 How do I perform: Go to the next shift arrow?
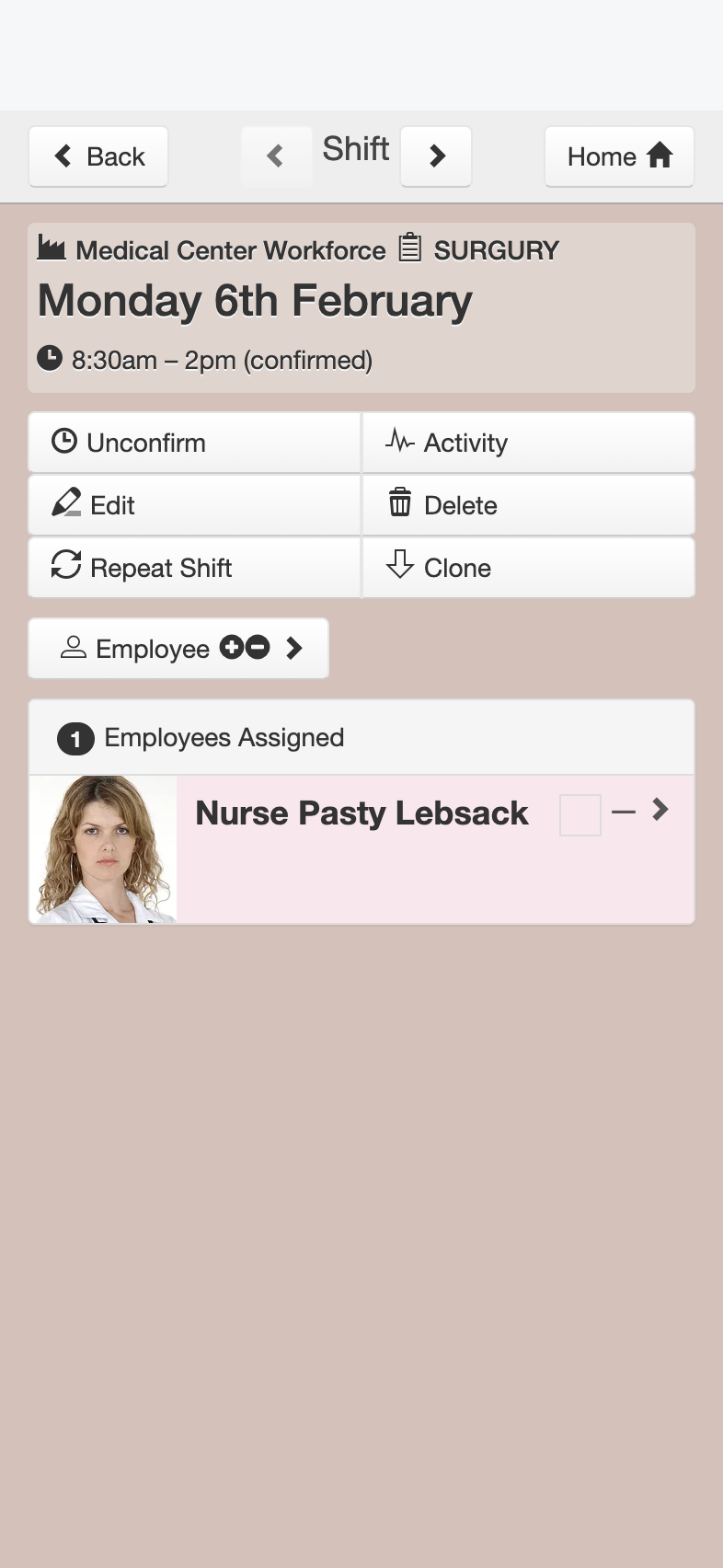pos(436,156)
